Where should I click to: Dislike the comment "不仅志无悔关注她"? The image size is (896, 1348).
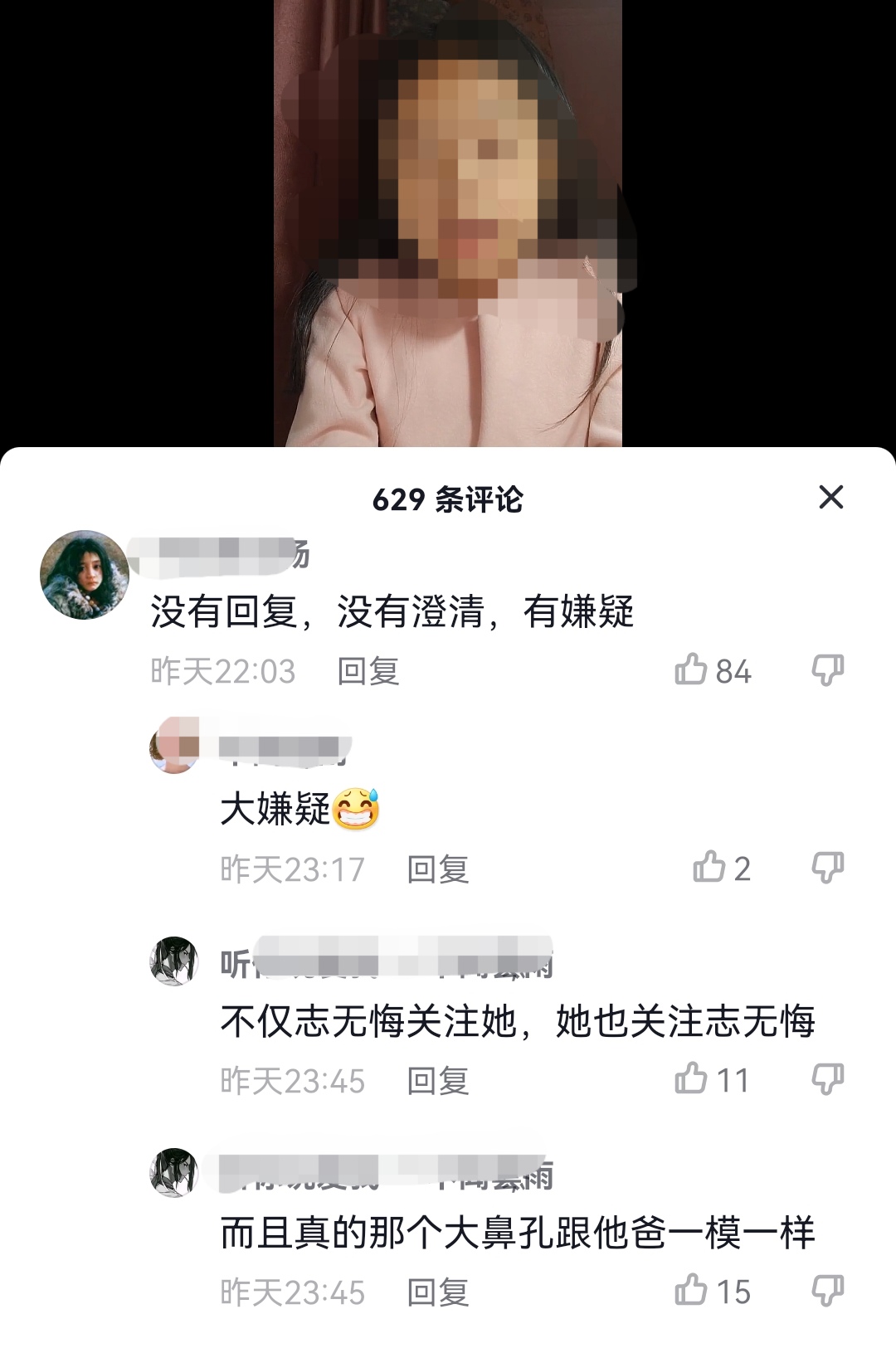[827, 1079]
